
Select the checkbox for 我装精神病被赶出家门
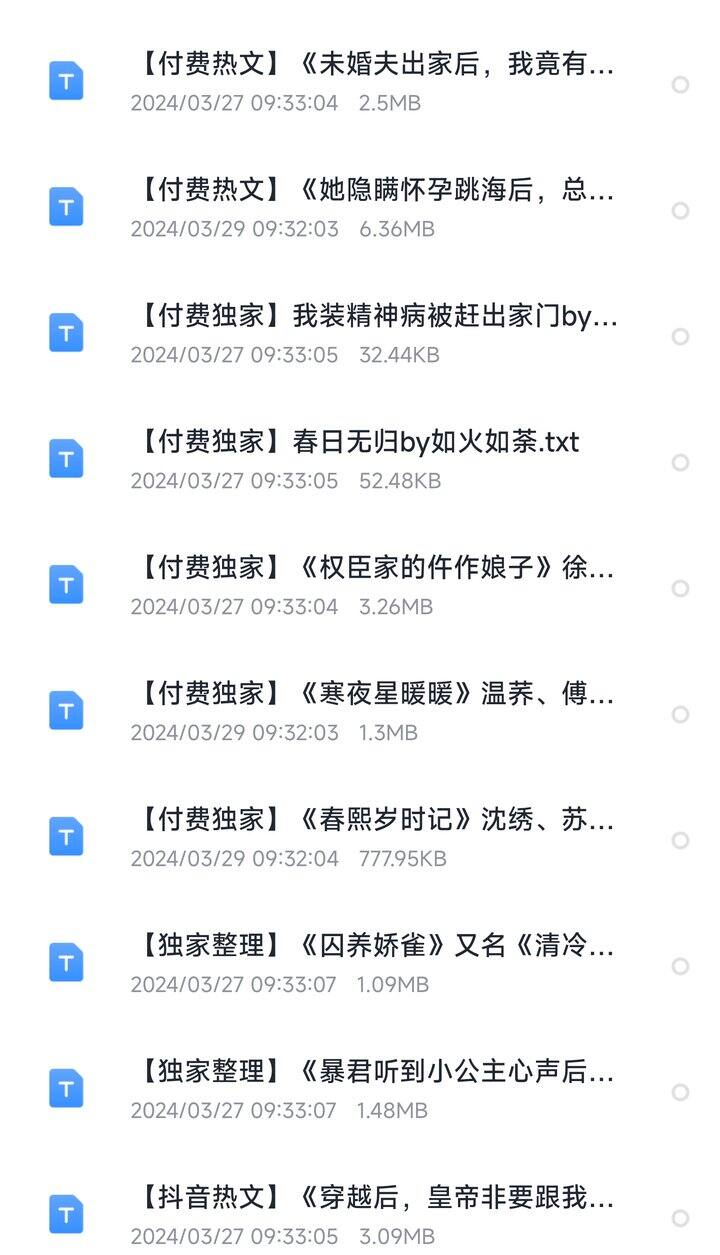pyautogui.click(x=680, y=337)
